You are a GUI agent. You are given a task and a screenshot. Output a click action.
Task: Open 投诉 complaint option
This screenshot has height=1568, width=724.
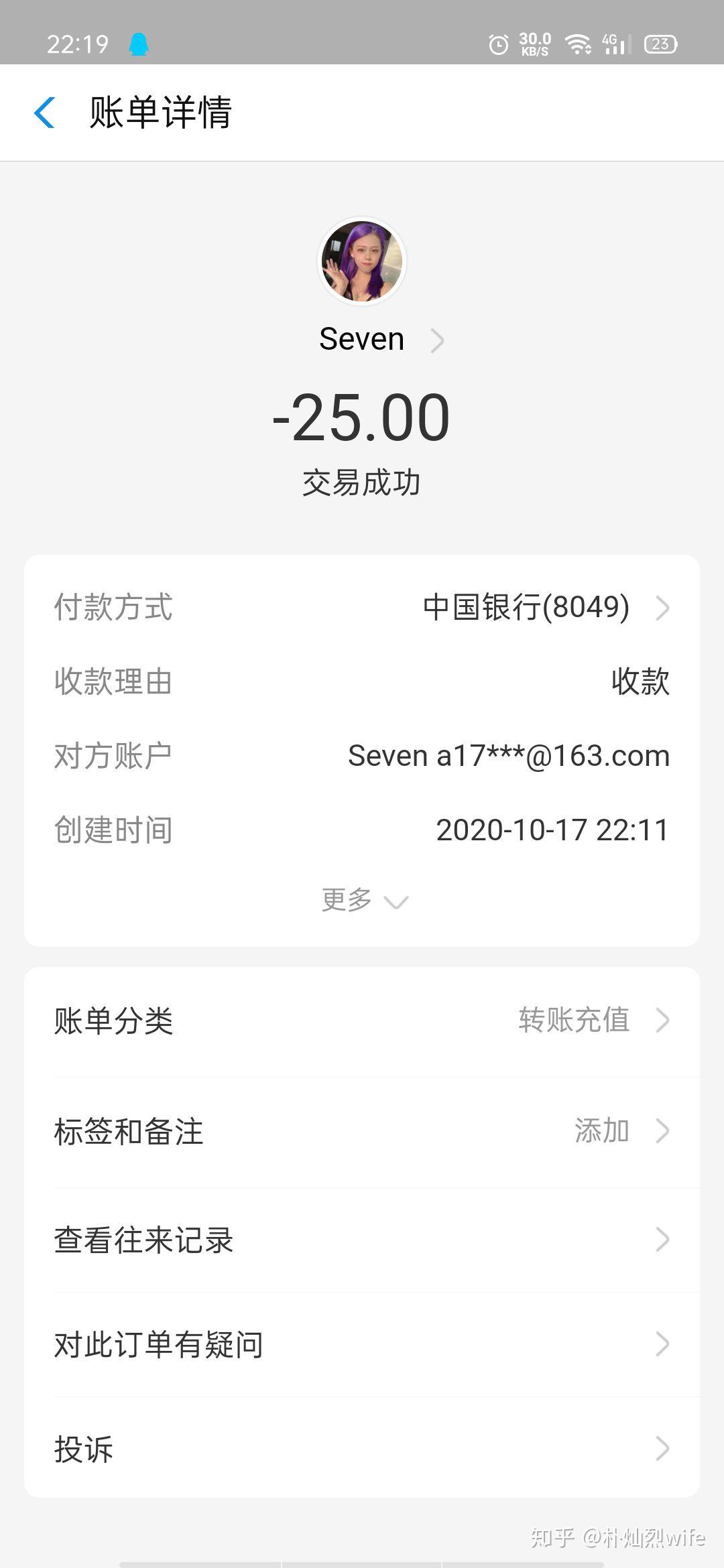362,1449
